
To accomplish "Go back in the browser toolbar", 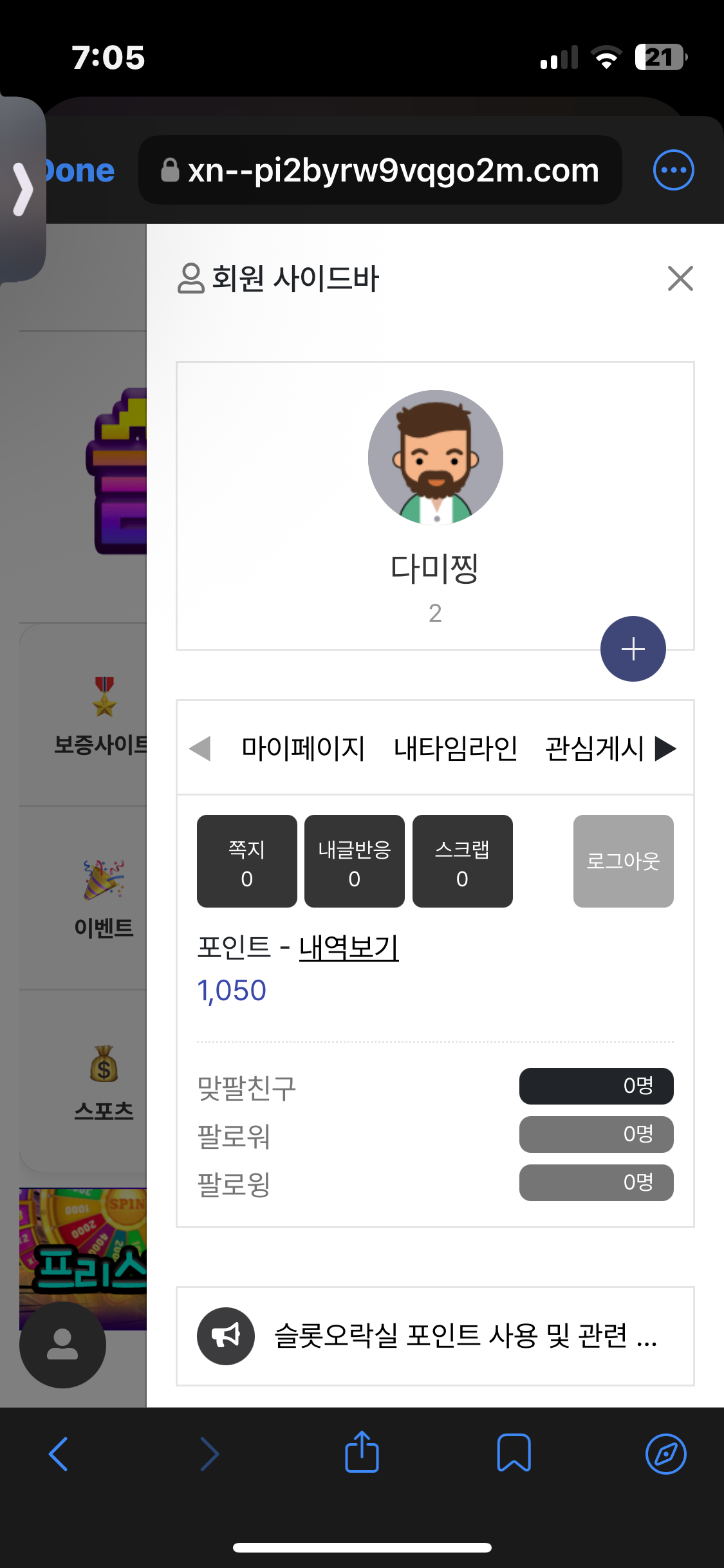I will pos(59,1454).
